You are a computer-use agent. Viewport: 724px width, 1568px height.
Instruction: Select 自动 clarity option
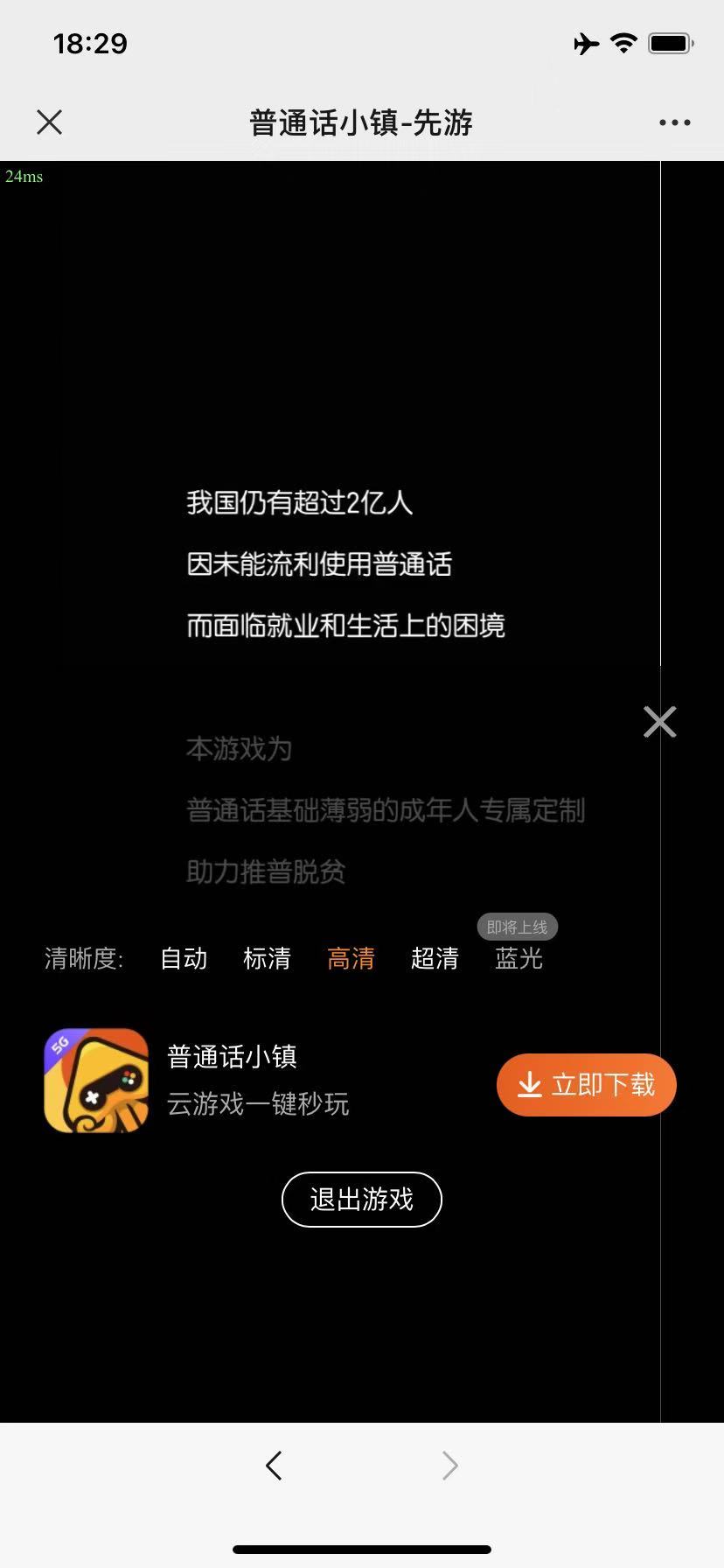coord(184,958)
